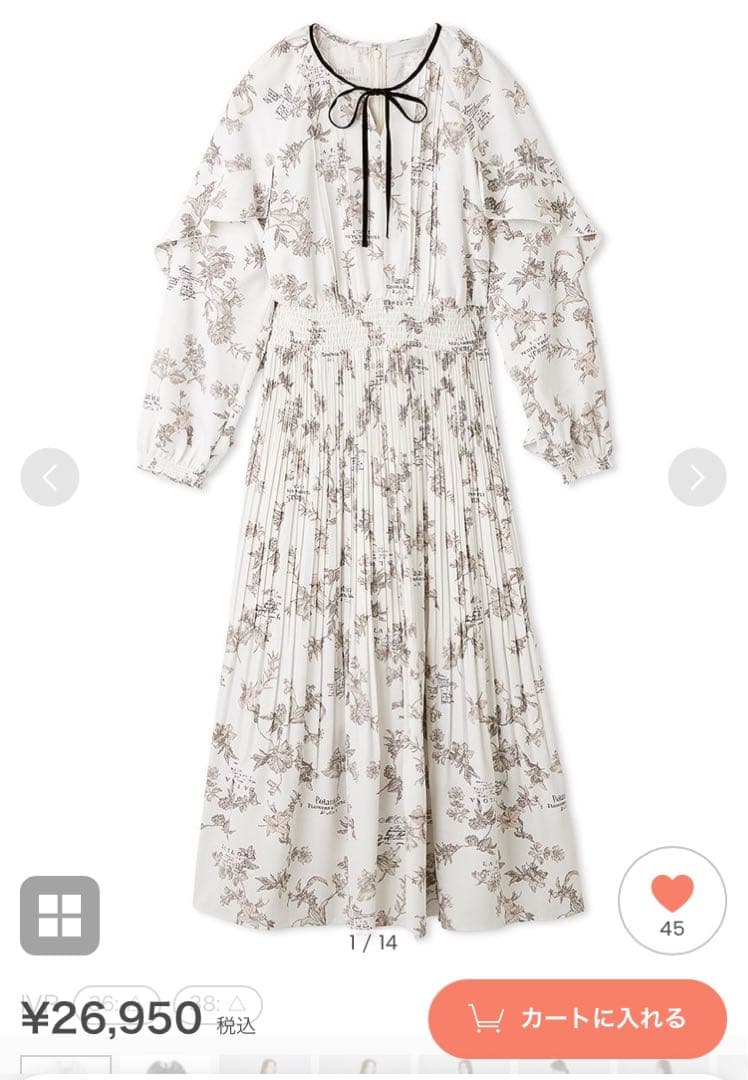This screenshot has width=748, height=1080.
Task: Add the dress to cart (カートに入れる)
Action: [578, 1019]
